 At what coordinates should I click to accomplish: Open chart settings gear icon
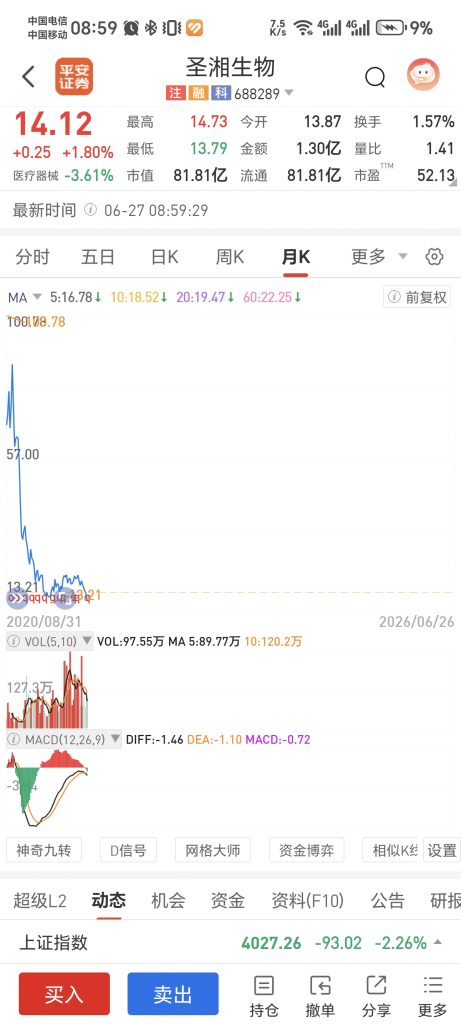point(434,257)
